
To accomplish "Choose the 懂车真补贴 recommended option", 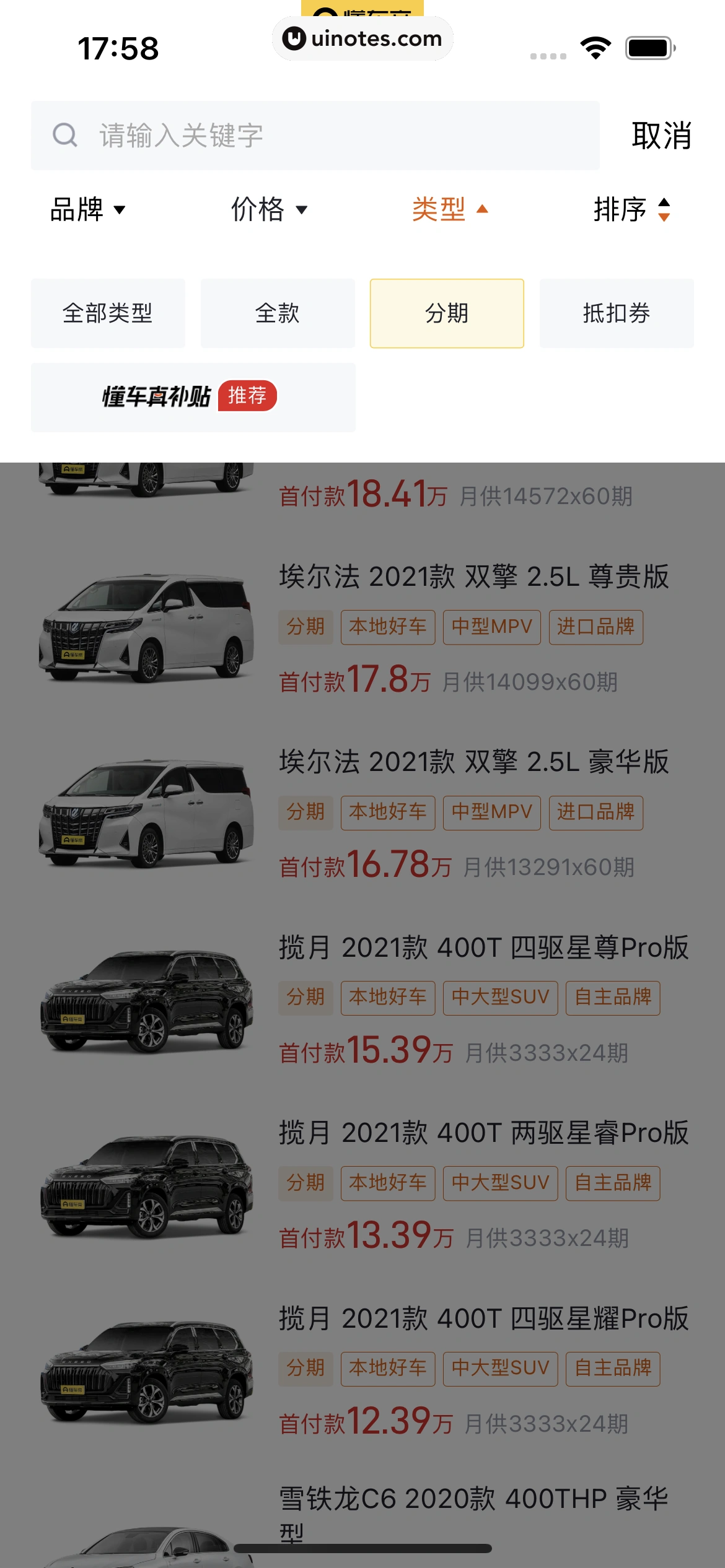I will [193, 397].
